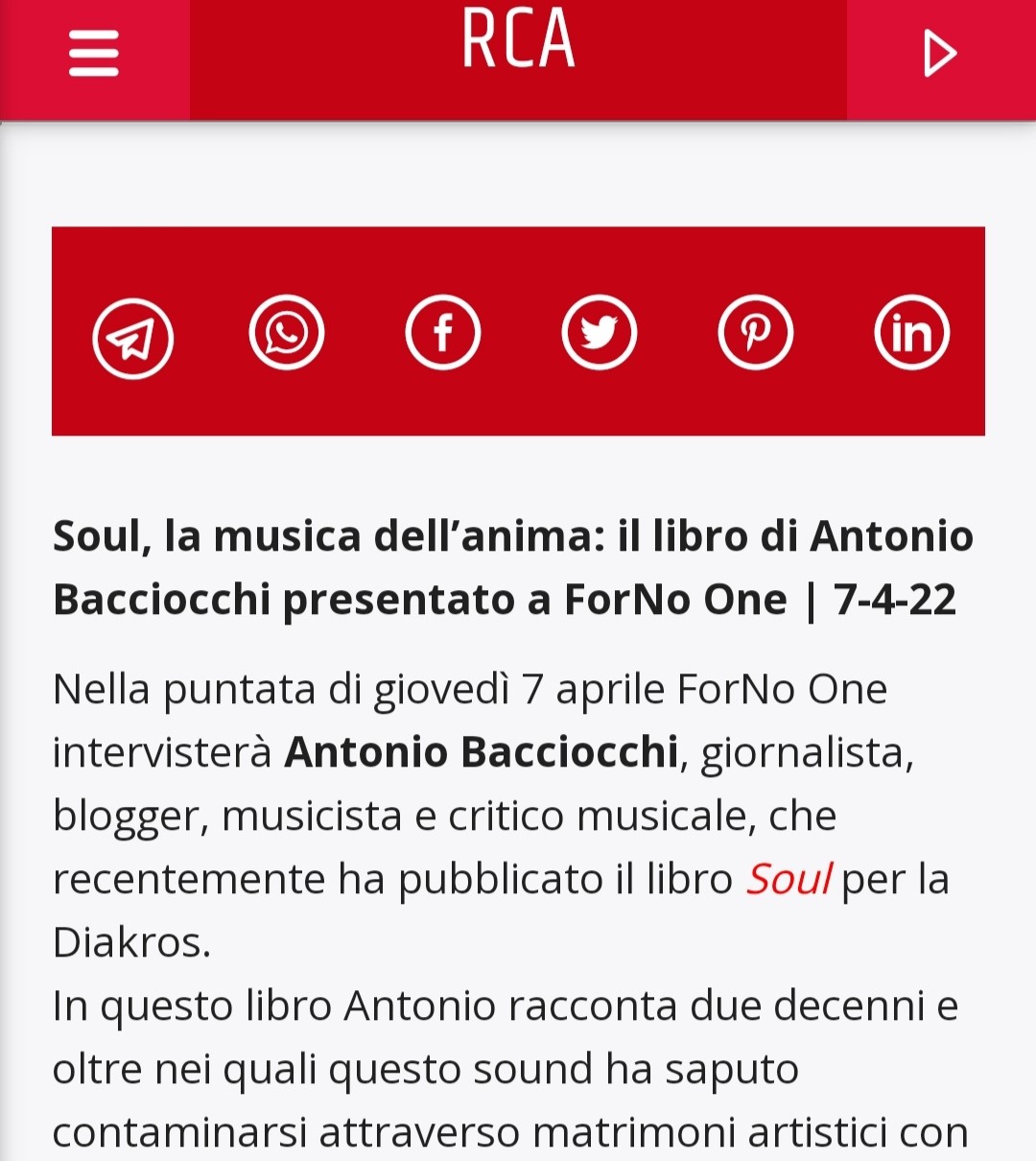Share the article via WhatsApp
1036x1161 pixels.
pyautogui.click(x=287, y=333)
